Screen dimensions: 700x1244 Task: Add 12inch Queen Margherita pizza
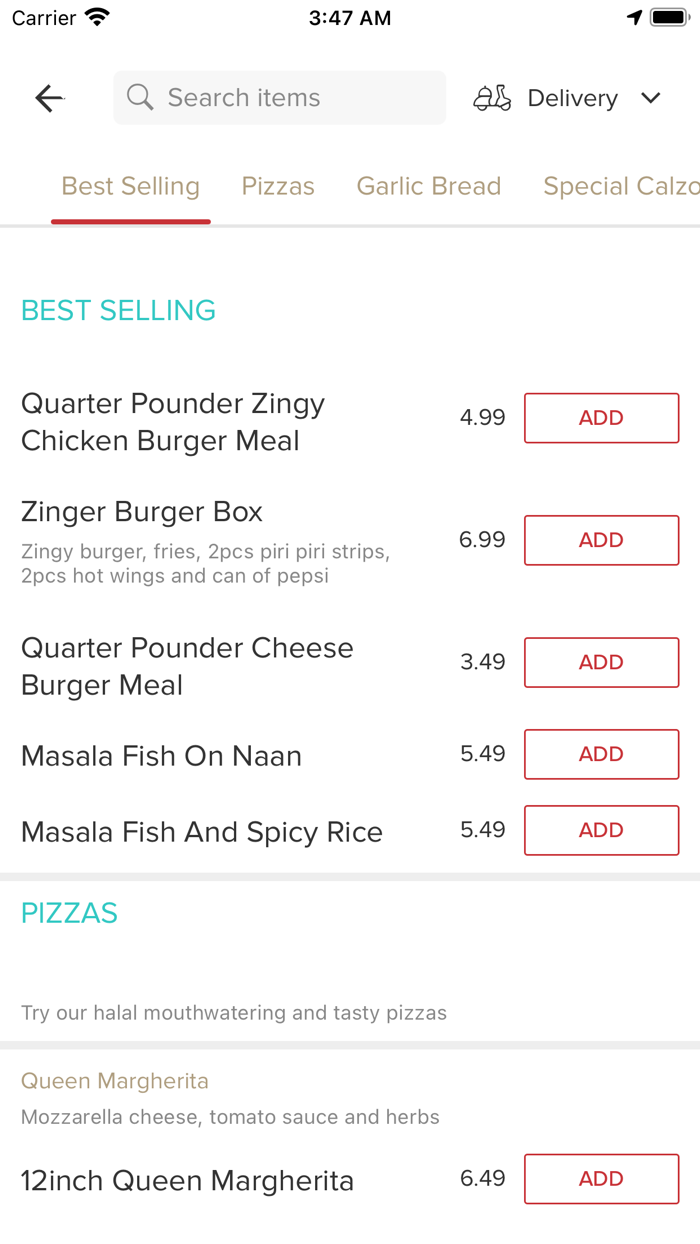point(601,1179)
